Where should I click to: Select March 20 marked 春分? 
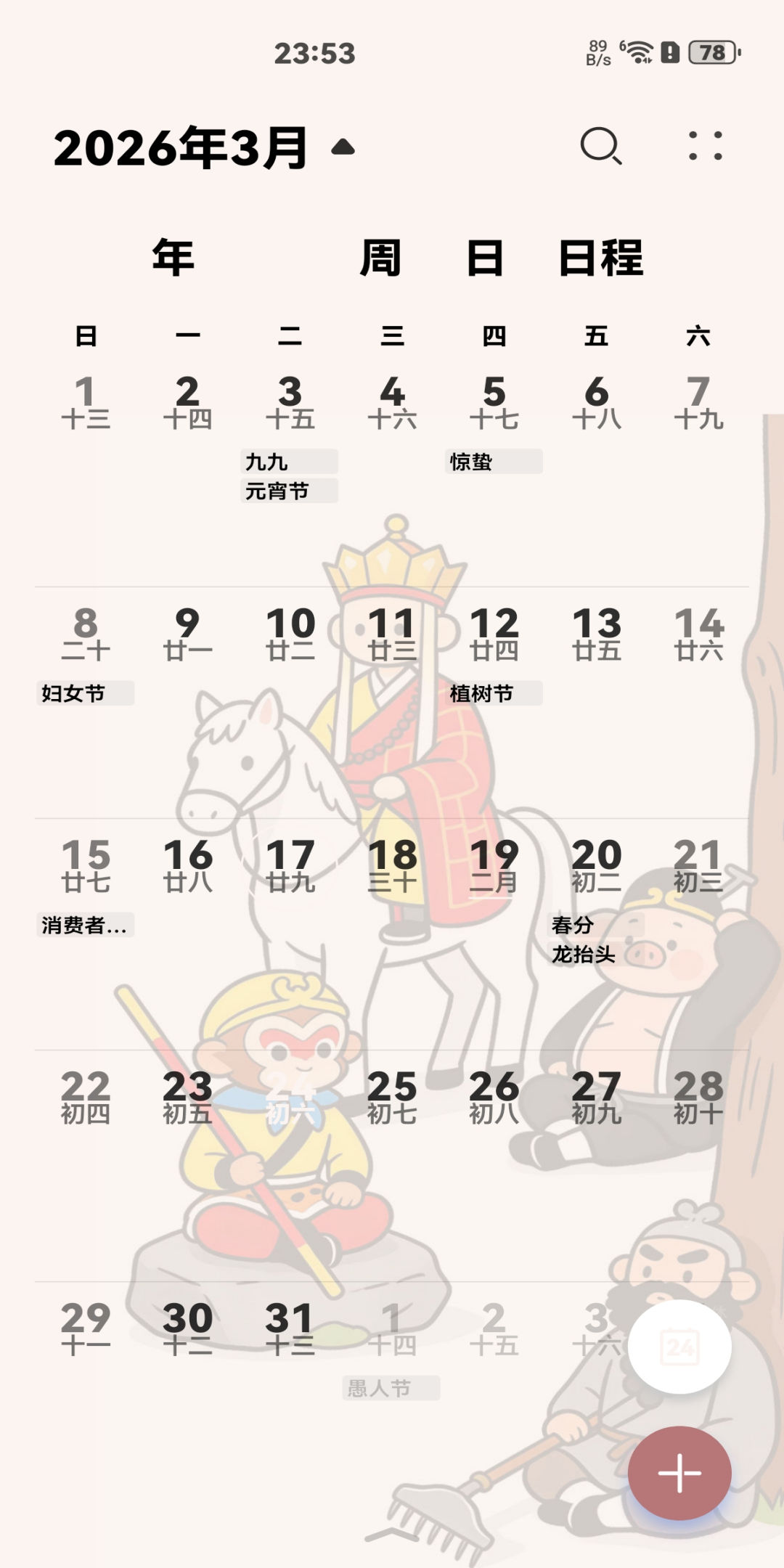click(596, 865)
